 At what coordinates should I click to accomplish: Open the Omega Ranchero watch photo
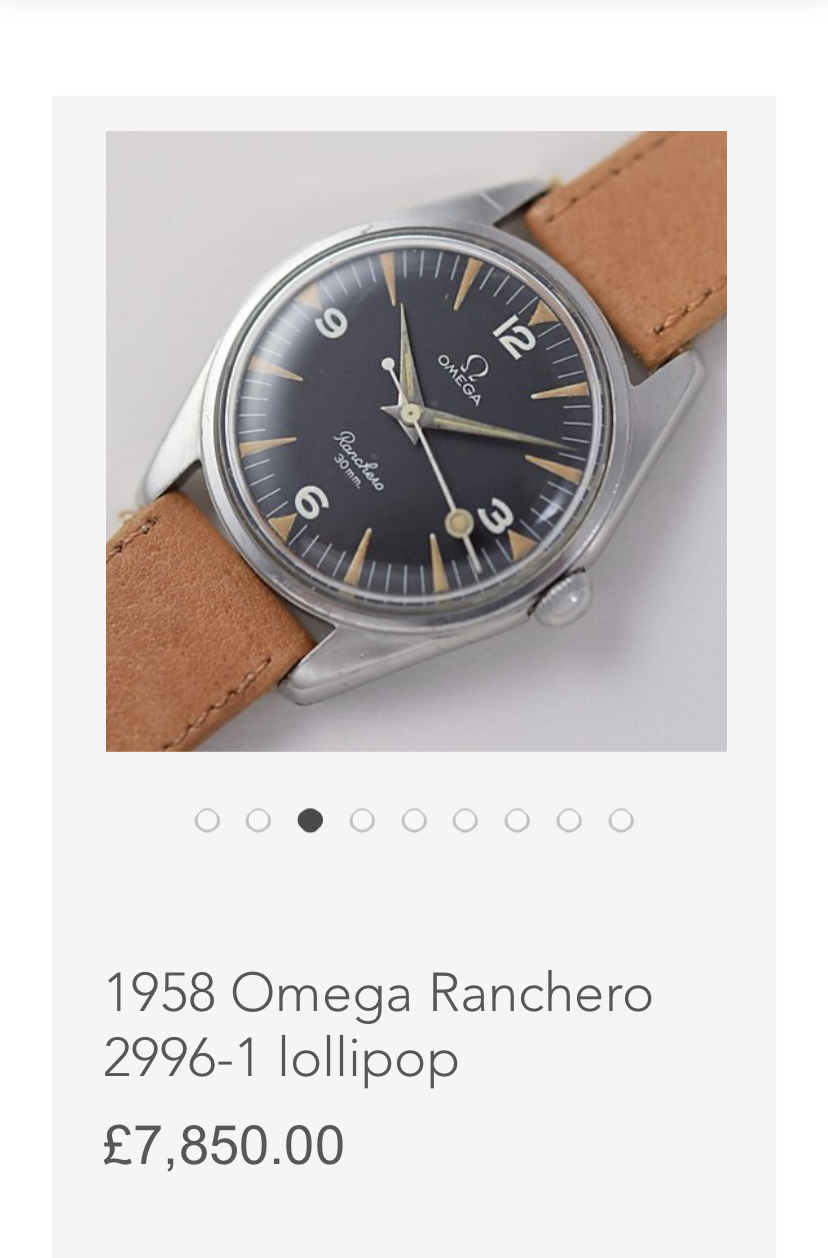pyautogui.click(x=416, y=441)
